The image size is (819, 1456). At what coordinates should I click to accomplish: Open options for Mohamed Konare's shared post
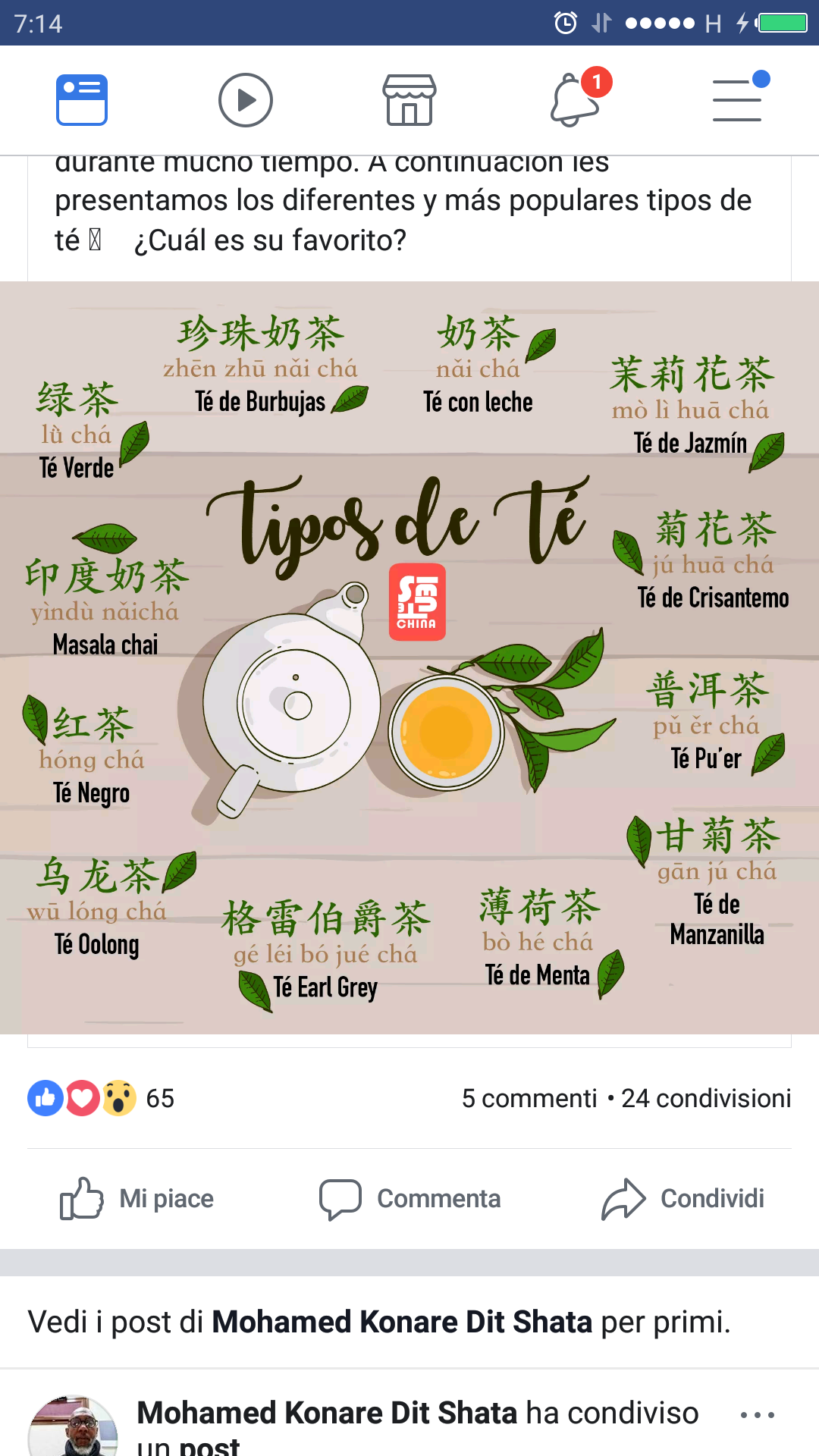pyautogui.click(x=757, y=1415)
